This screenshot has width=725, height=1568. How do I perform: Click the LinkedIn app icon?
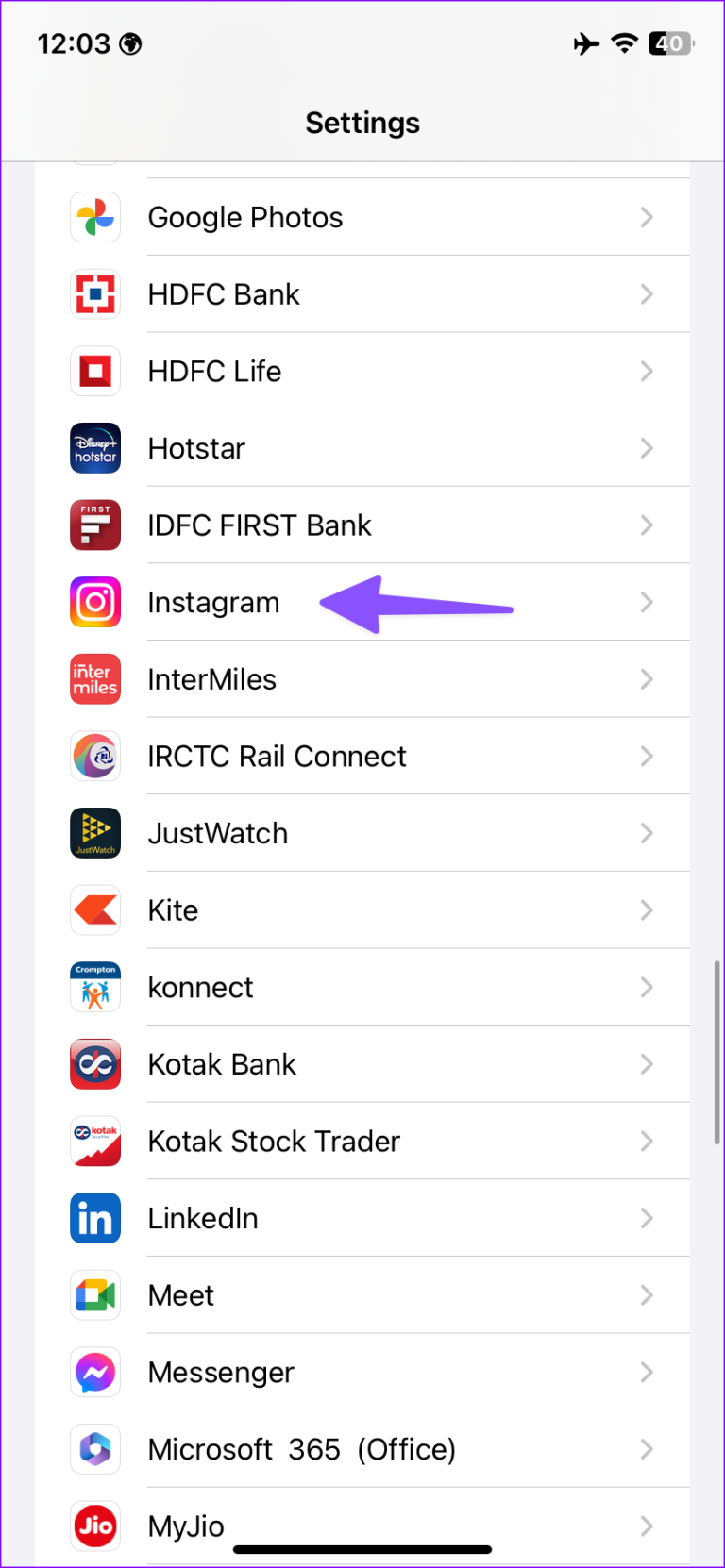(x=95, y=1218)
